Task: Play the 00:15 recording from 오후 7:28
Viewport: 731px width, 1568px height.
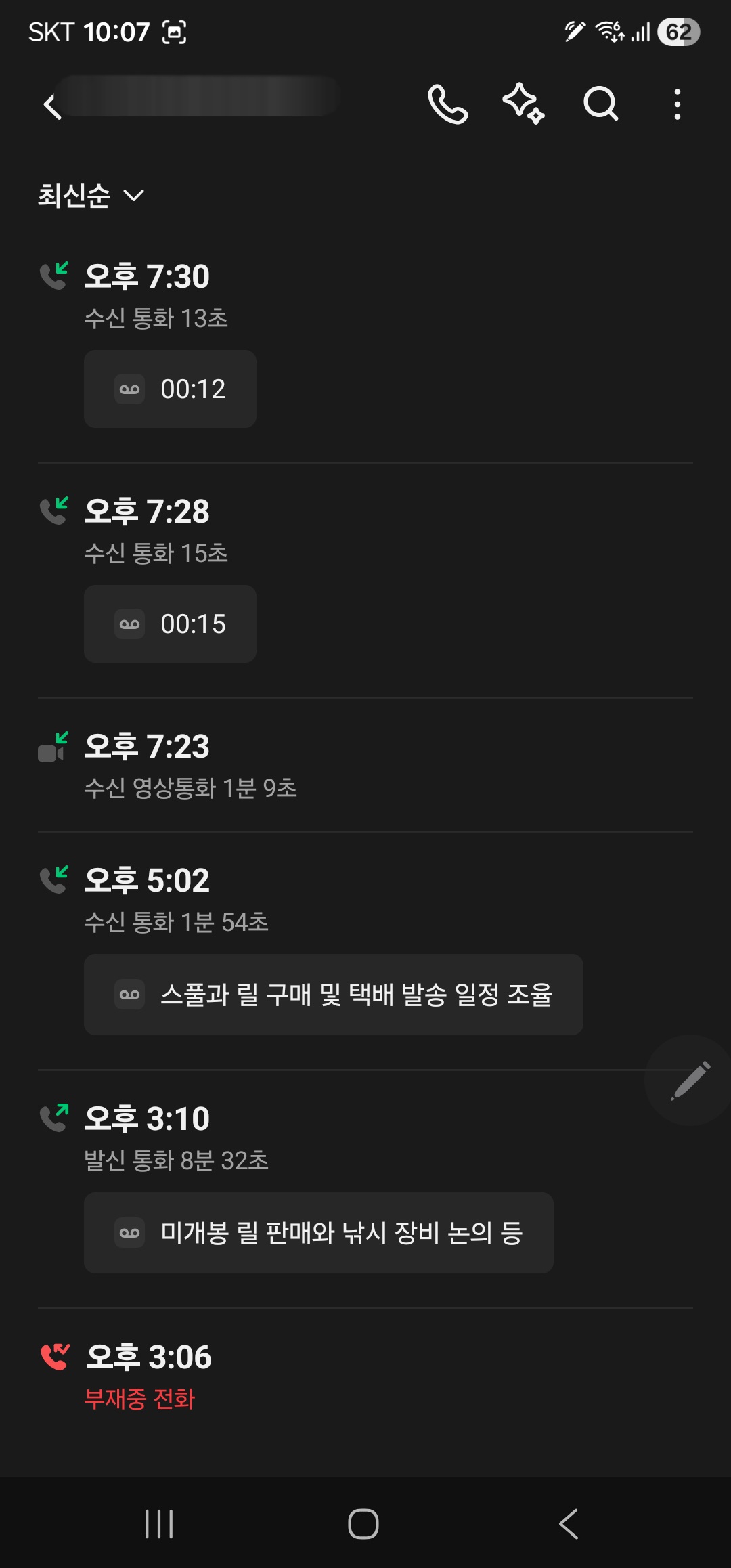Action: point(170,624)
